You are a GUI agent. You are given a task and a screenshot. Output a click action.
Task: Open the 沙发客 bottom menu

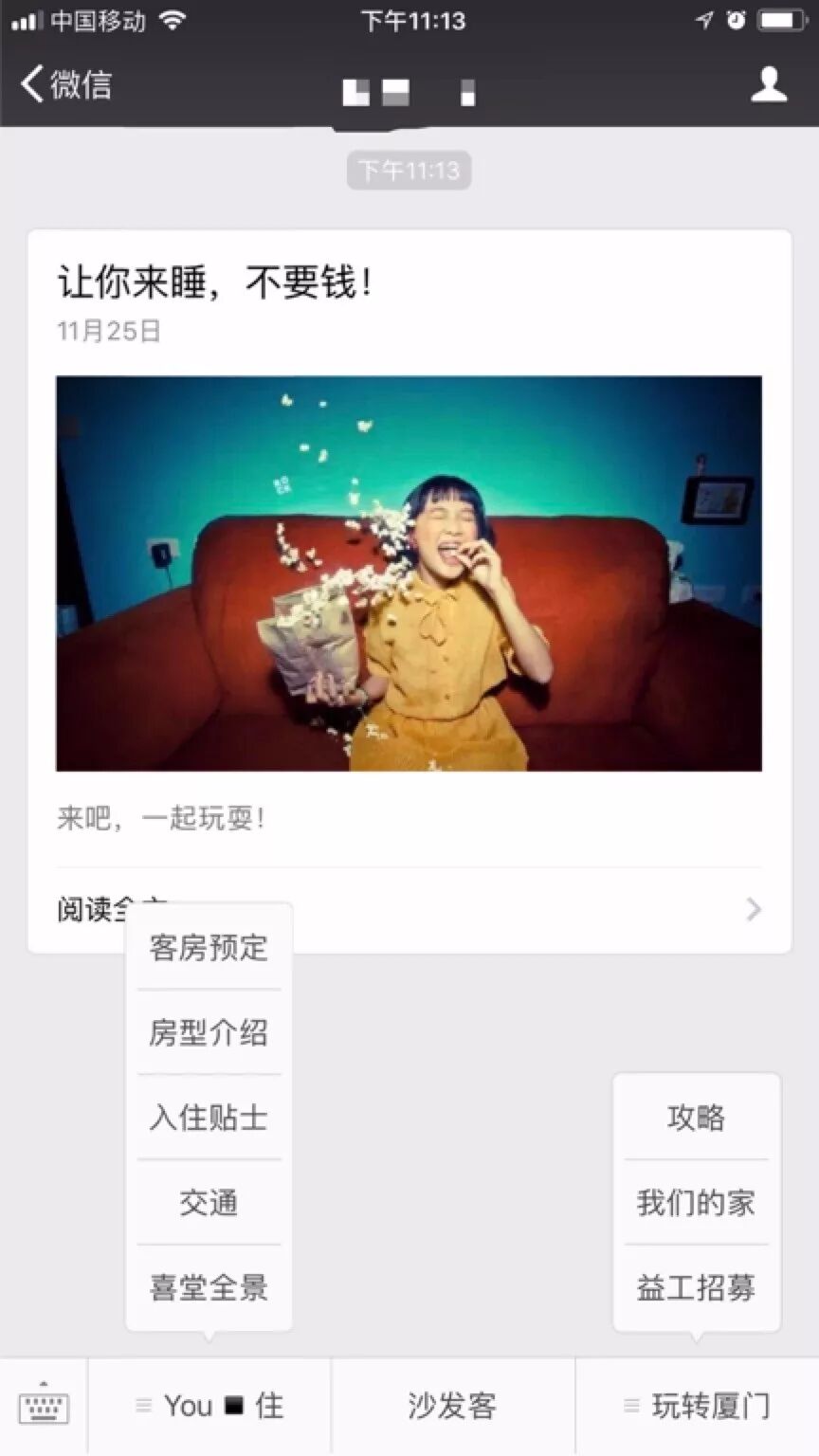[452, 1407]
